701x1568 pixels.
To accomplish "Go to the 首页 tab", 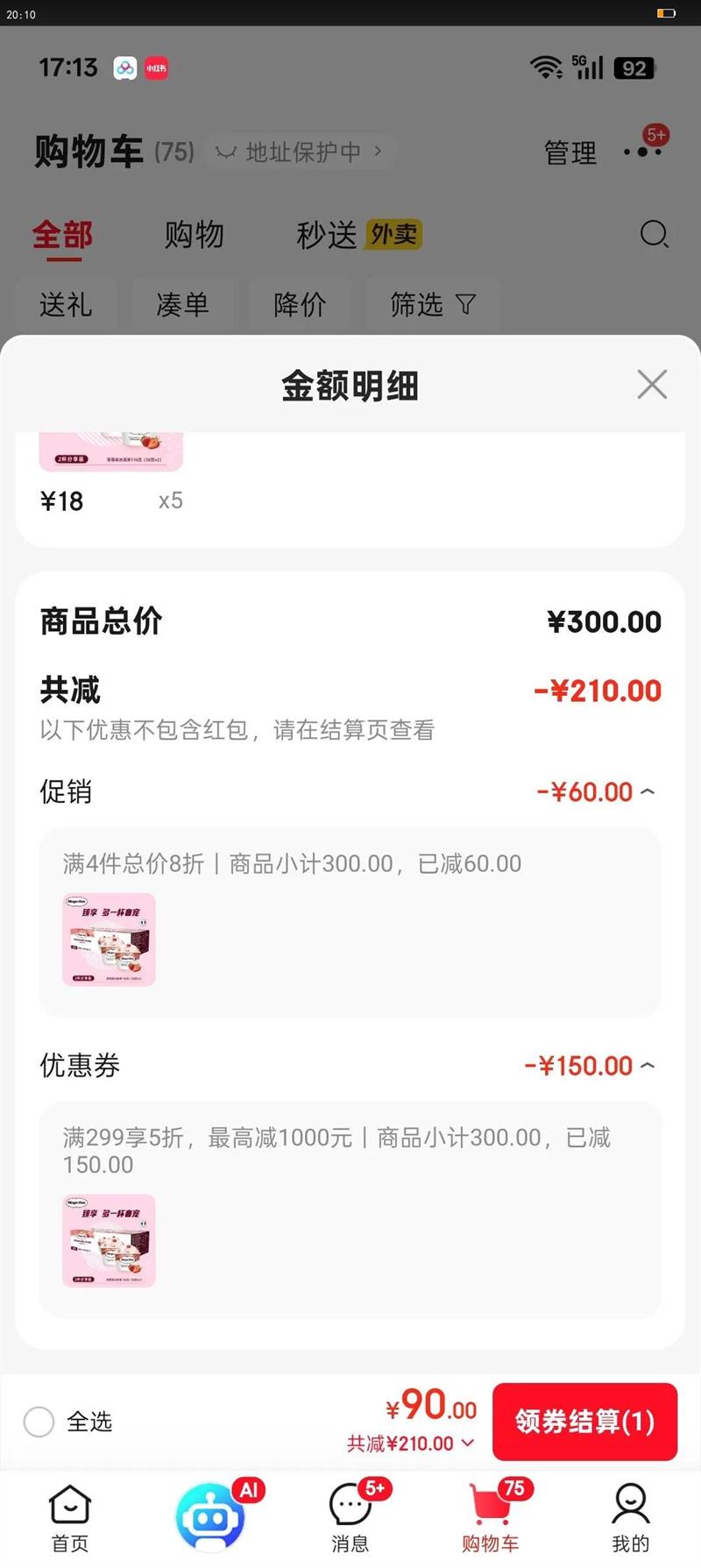I will [x=70, y=1518].
